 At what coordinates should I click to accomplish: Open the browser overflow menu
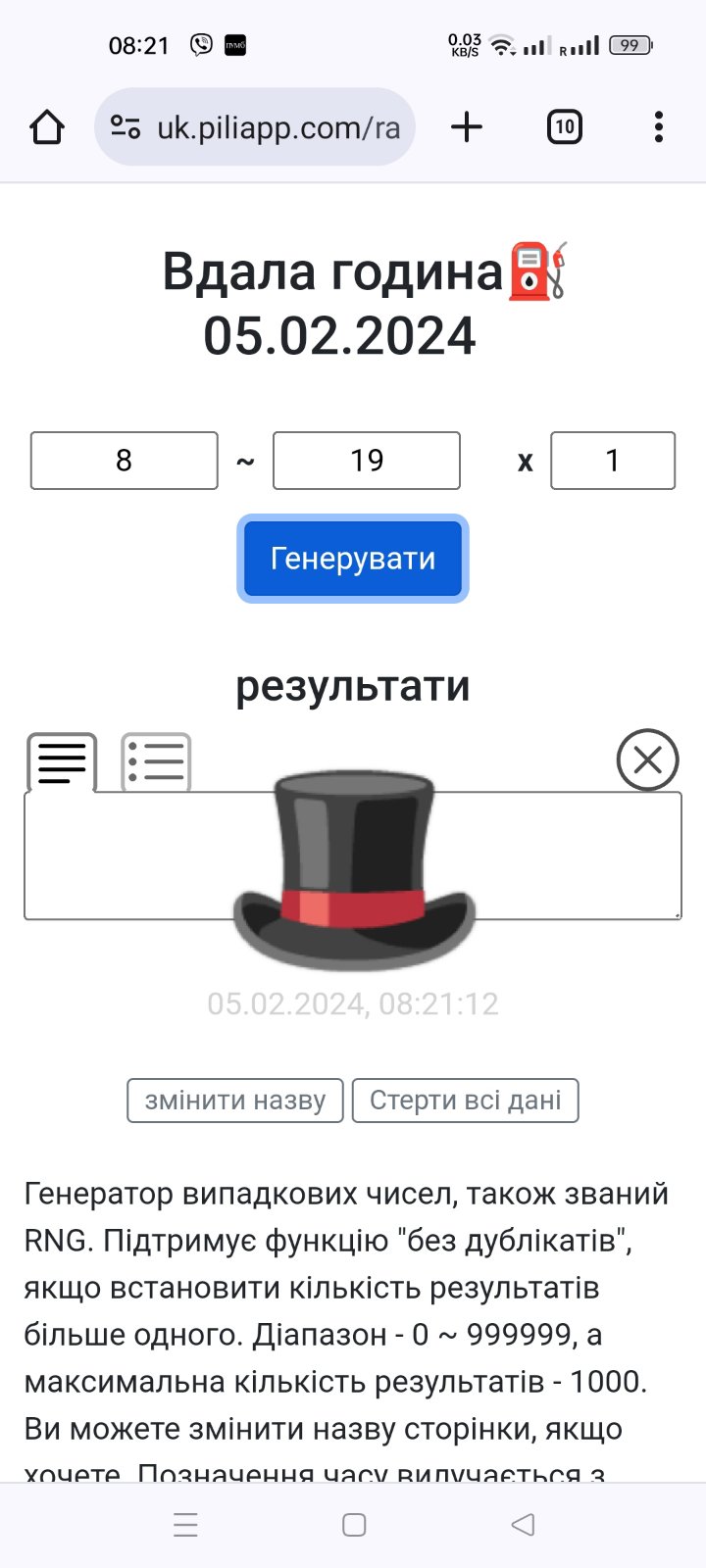(x=658, y=127)
